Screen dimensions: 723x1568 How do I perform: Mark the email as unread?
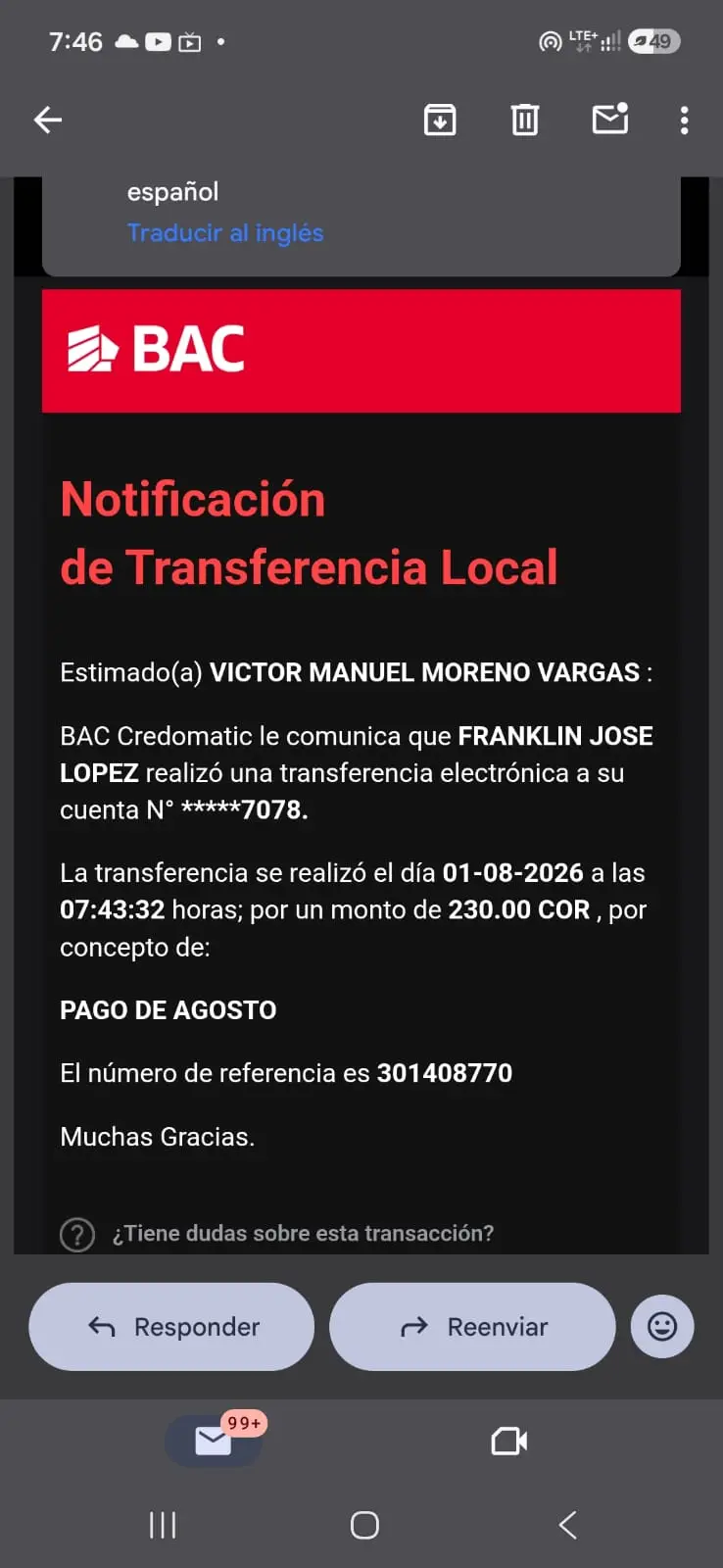(x=610, y=120)
